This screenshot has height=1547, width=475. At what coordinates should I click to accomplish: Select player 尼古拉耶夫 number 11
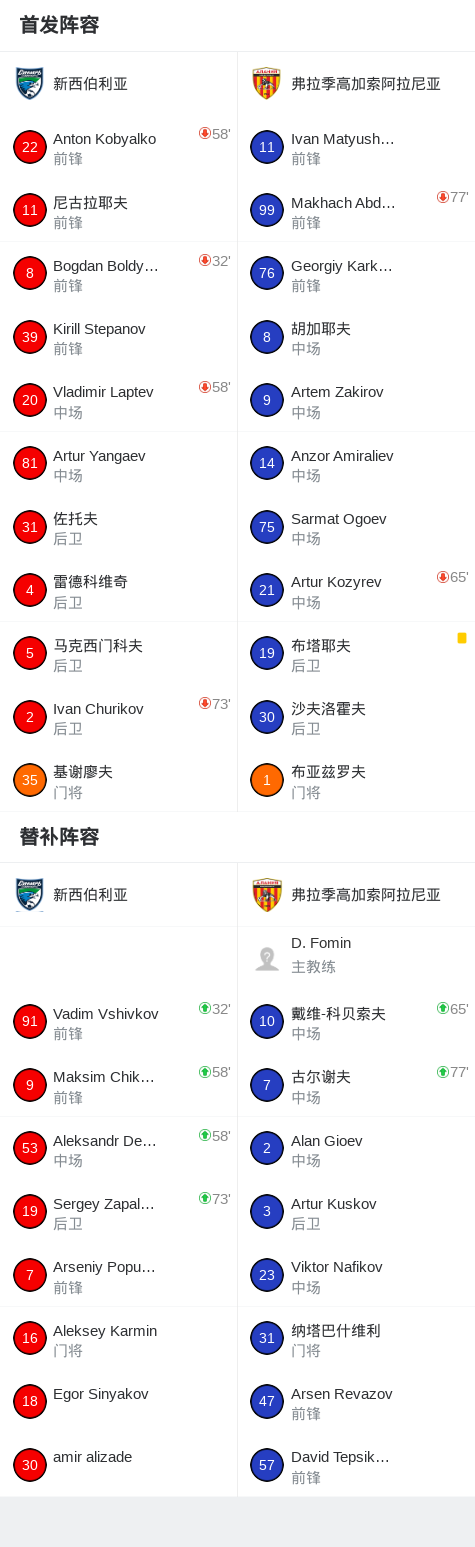118,211
